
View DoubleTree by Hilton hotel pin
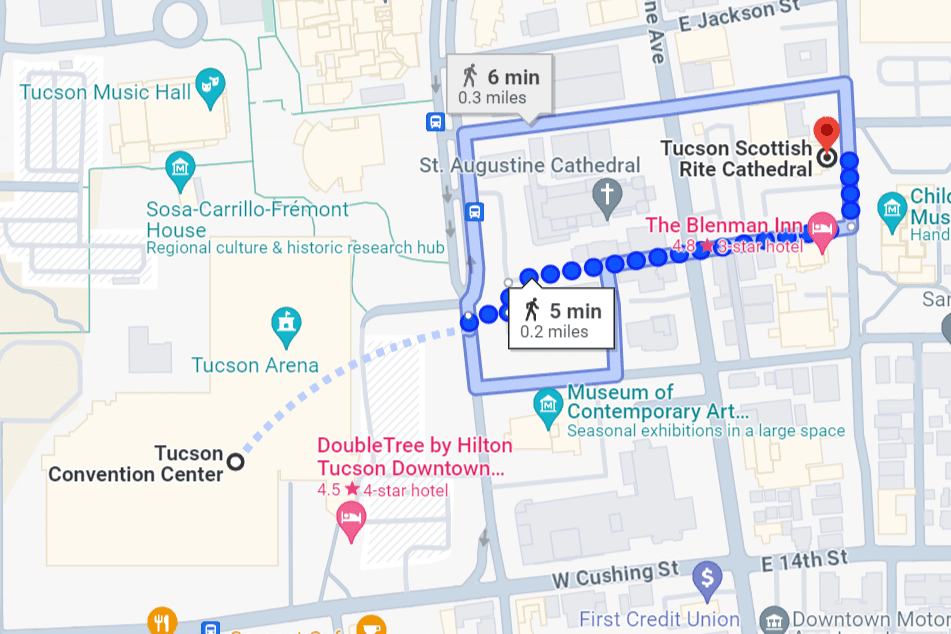[350, 519]
